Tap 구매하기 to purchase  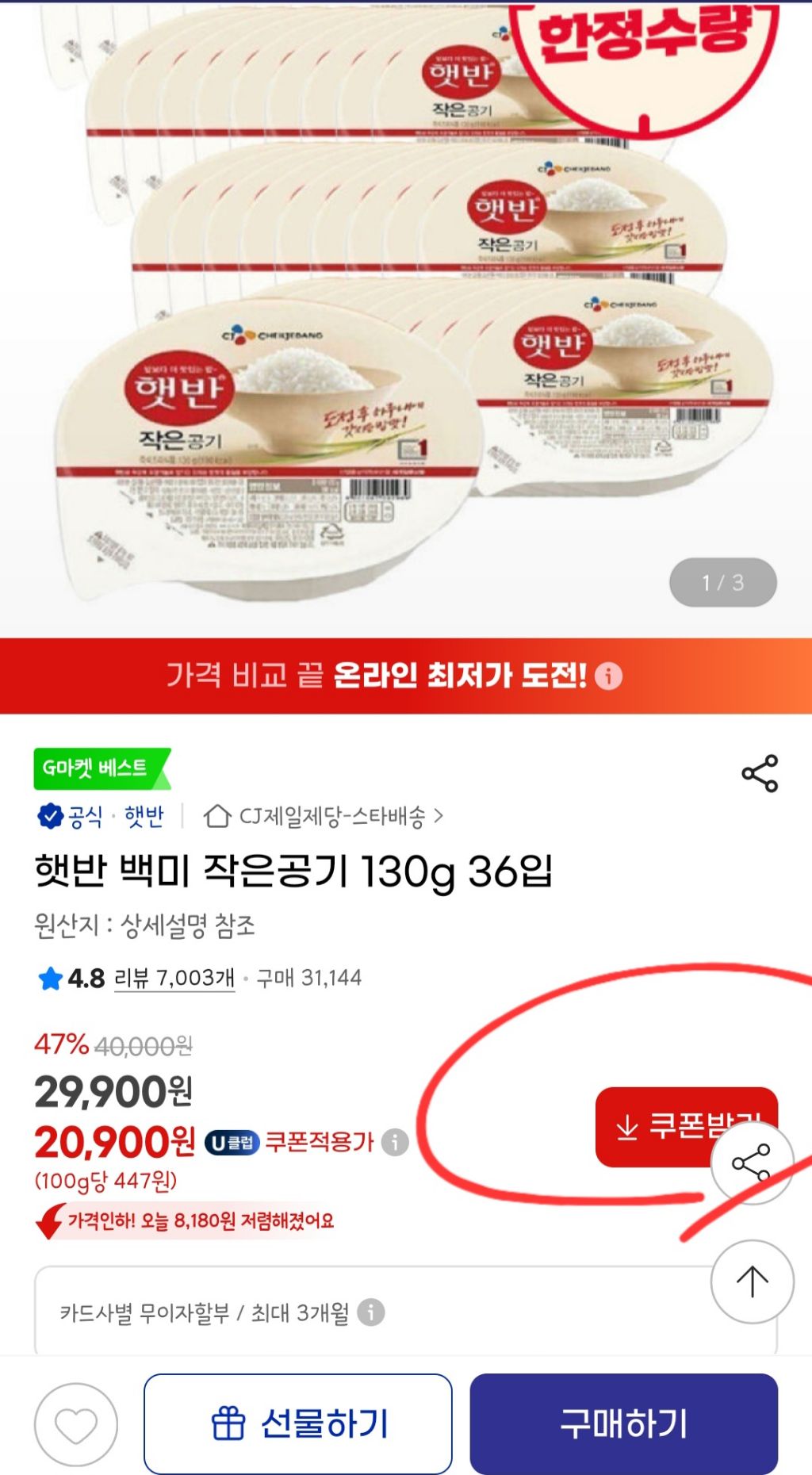click(x=623, y=1423)
